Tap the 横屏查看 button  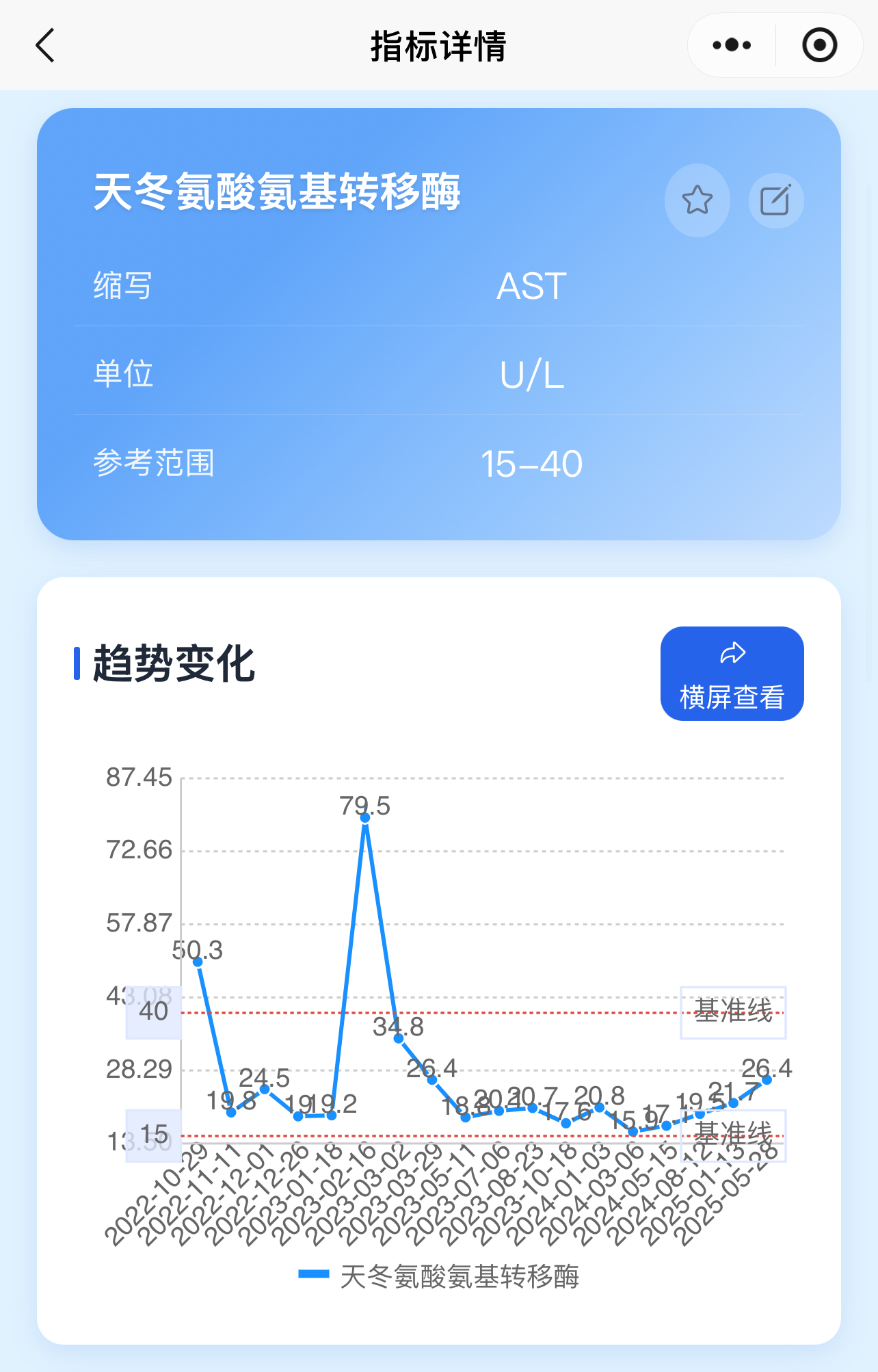pos(732,672)
